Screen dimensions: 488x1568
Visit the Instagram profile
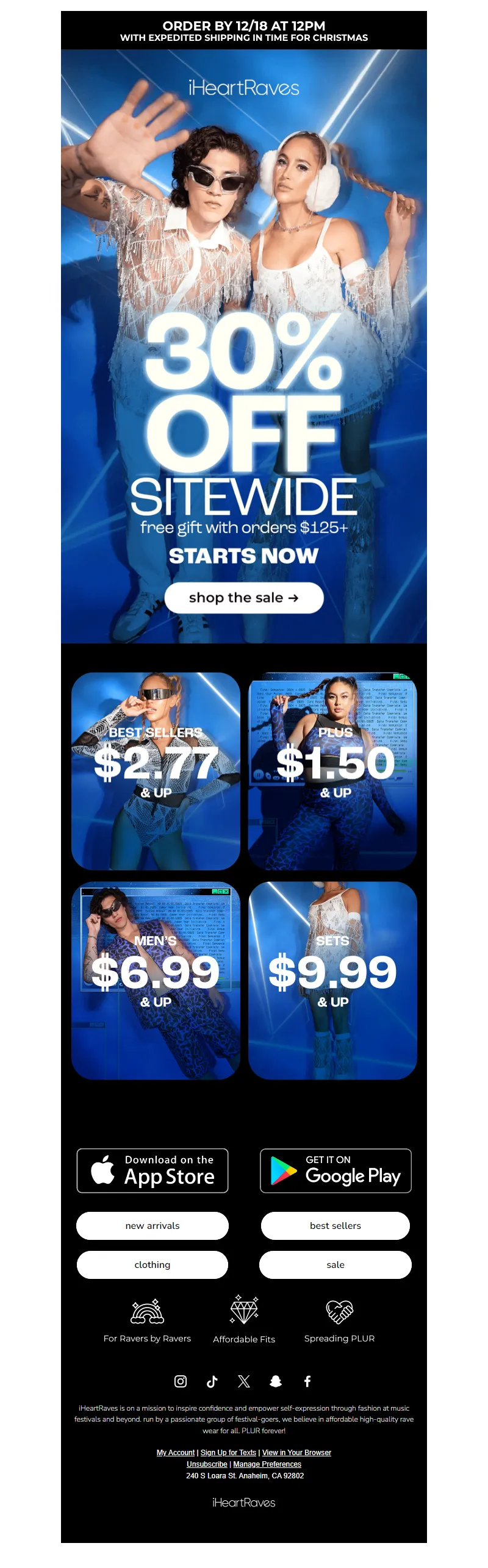[181, 1381]
